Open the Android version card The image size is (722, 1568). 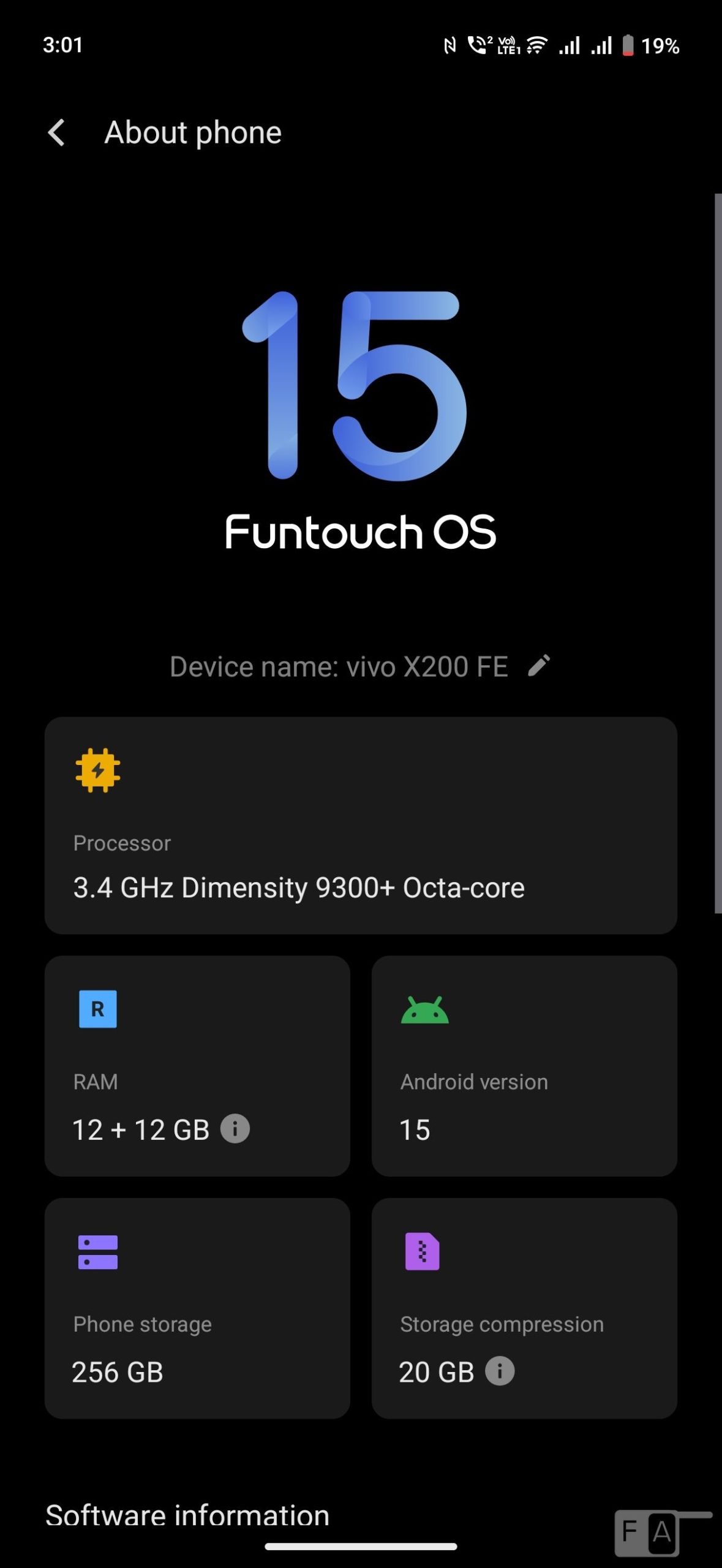524,1065
